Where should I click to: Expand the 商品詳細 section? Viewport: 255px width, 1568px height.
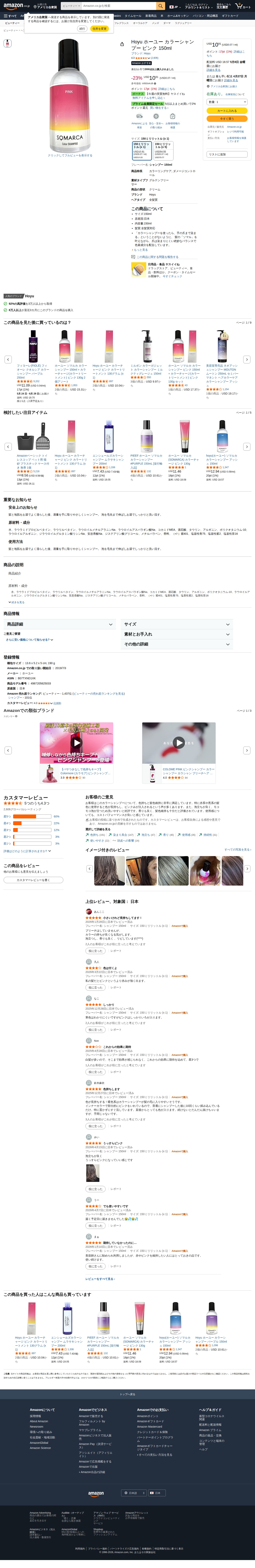click(60, 624)
